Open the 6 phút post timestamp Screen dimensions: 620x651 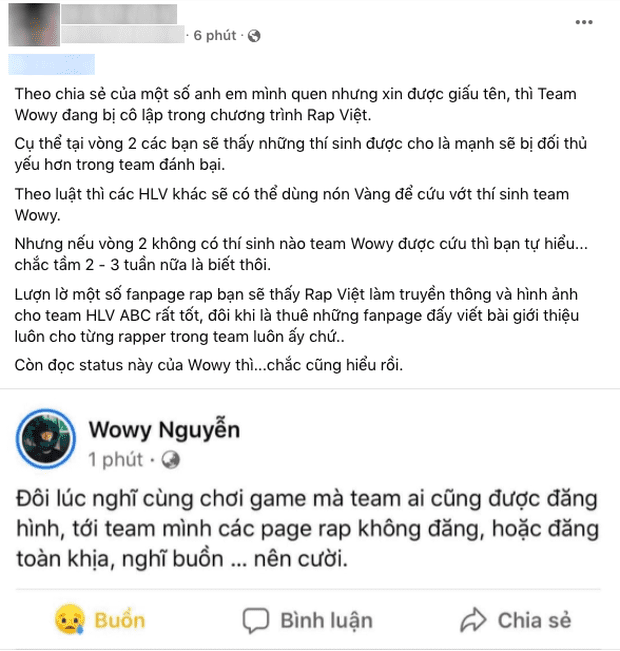(x=215, y=35)
